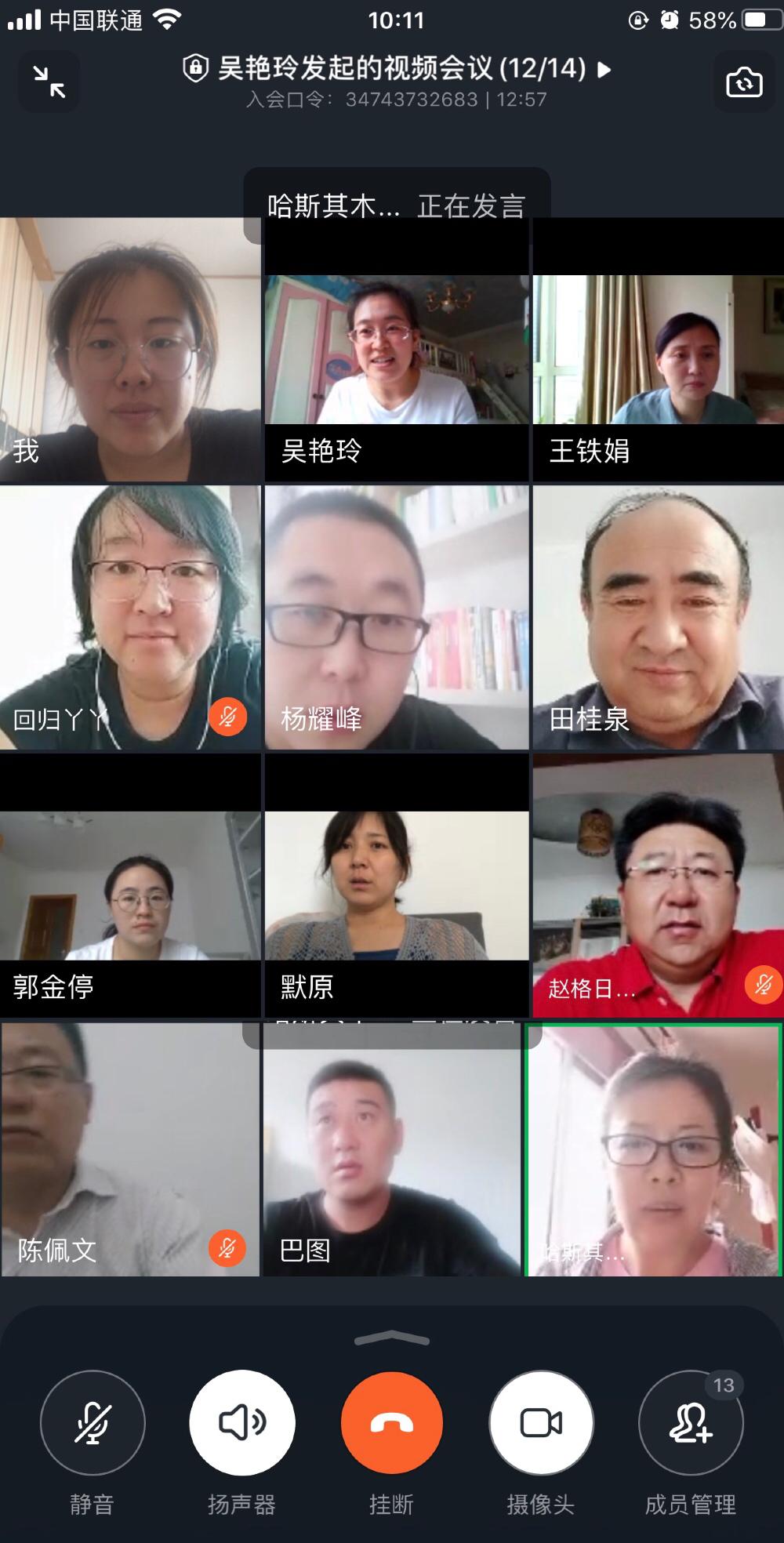Toggle the 扬声器 speaker button
The height and width of the screenshot is (1543, 784).
point(242,1422)
